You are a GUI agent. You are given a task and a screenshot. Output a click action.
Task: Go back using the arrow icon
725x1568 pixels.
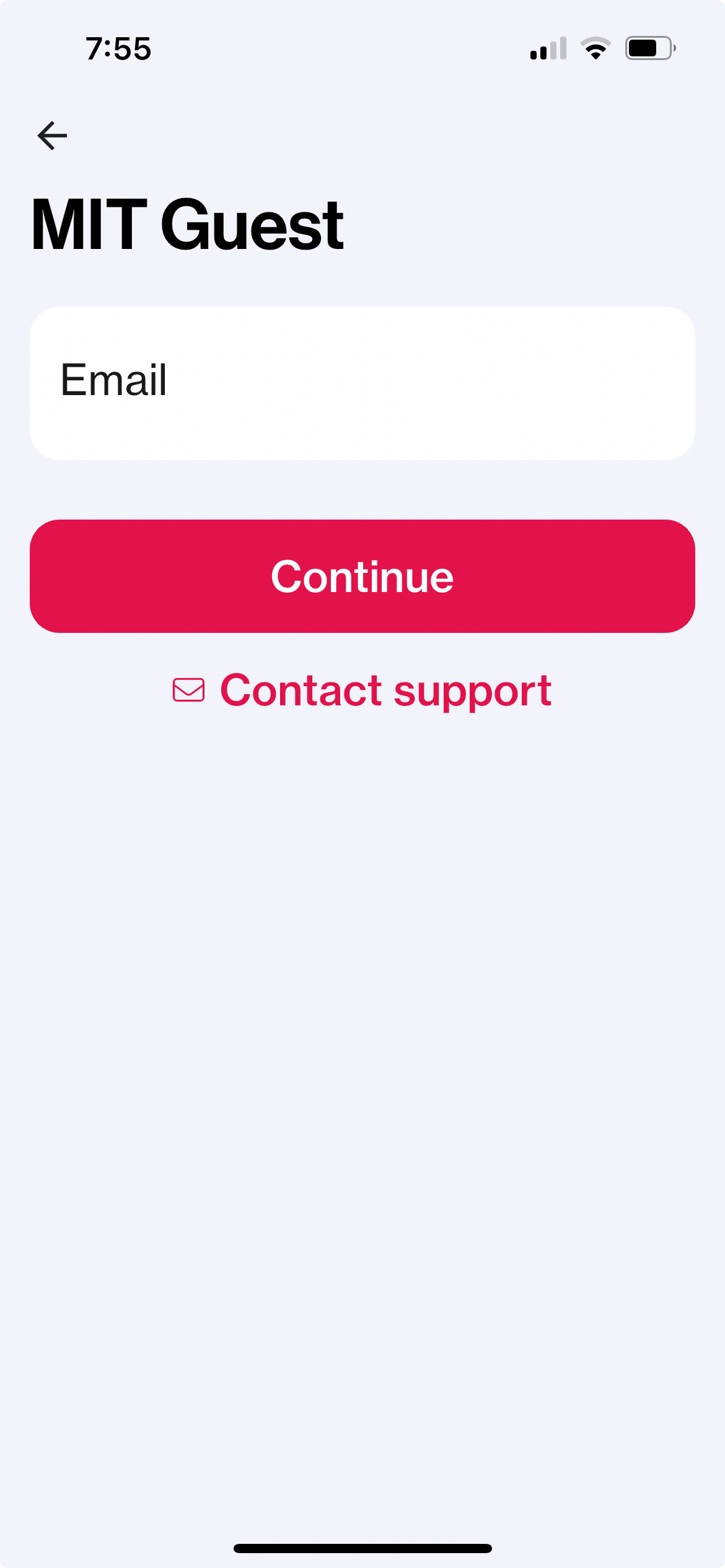(x=52, y=136)
